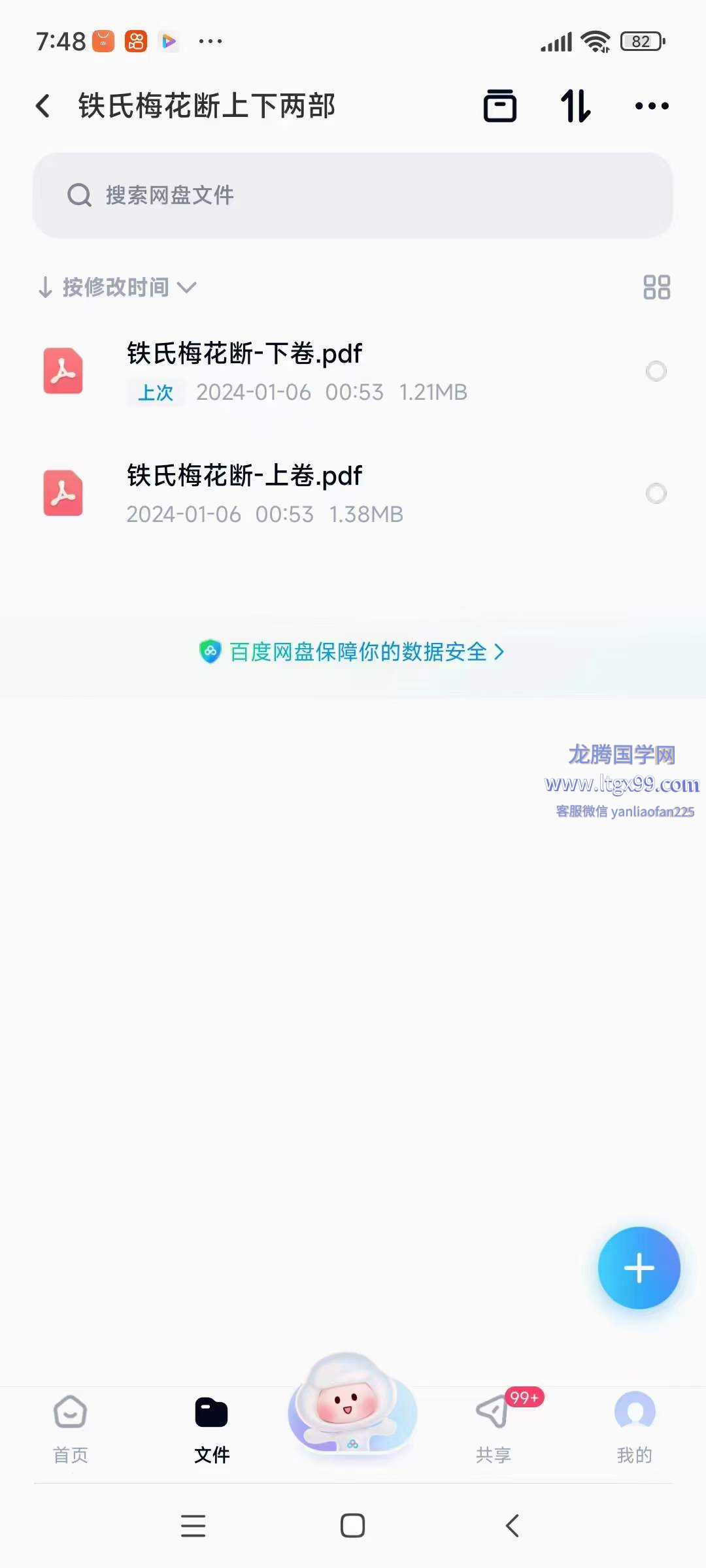Open 铁氏梅花断-下卷.pdf
706x1568 pixels.
(x=244, y=354)
